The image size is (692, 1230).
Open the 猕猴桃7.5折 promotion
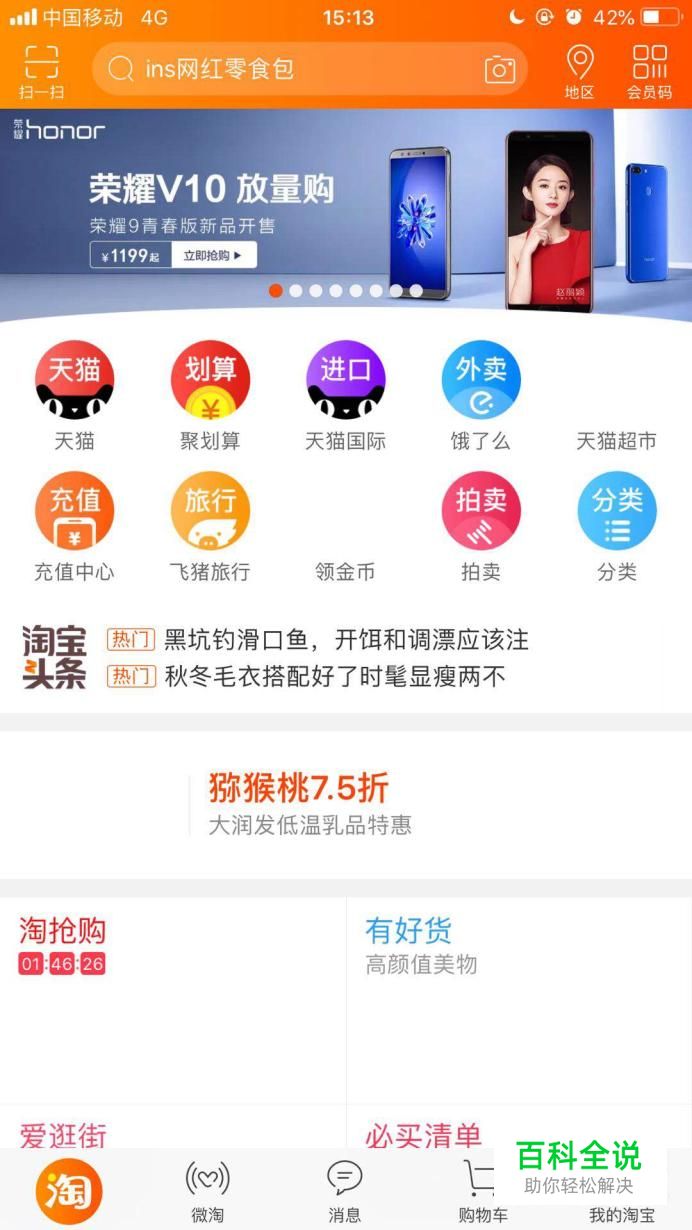coord(300,804)
